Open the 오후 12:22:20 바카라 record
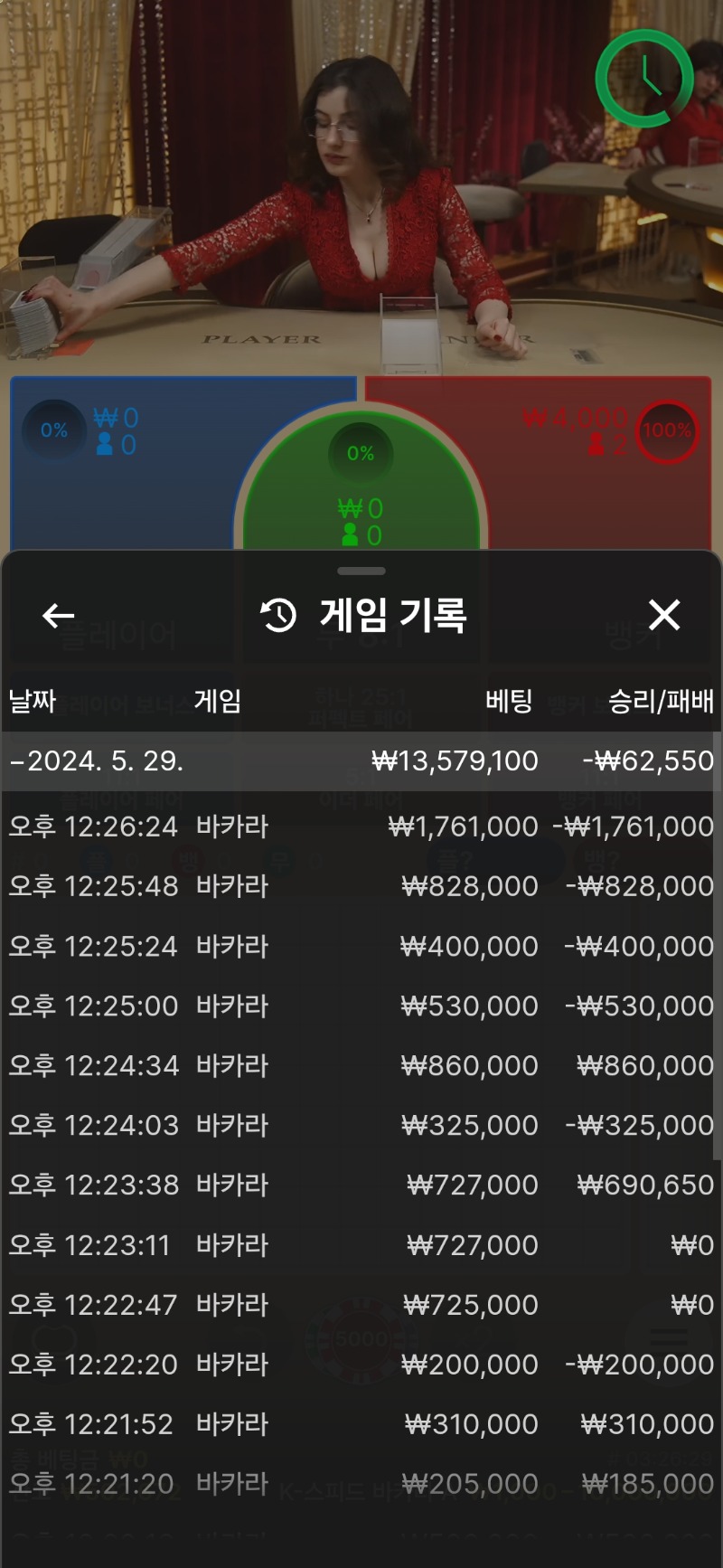The width and height of the screenshot is (723, 1568). (361, 1365)
